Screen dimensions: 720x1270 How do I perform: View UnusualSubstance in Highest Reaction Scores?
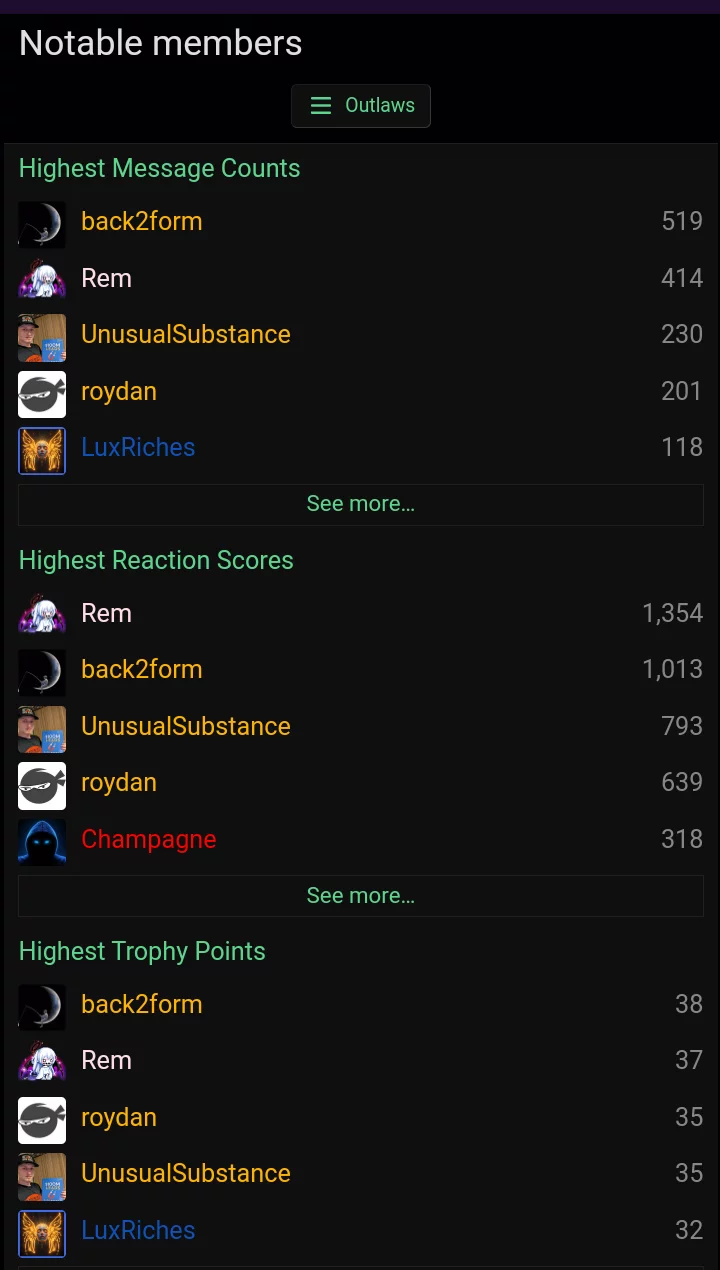click(185, 726)
